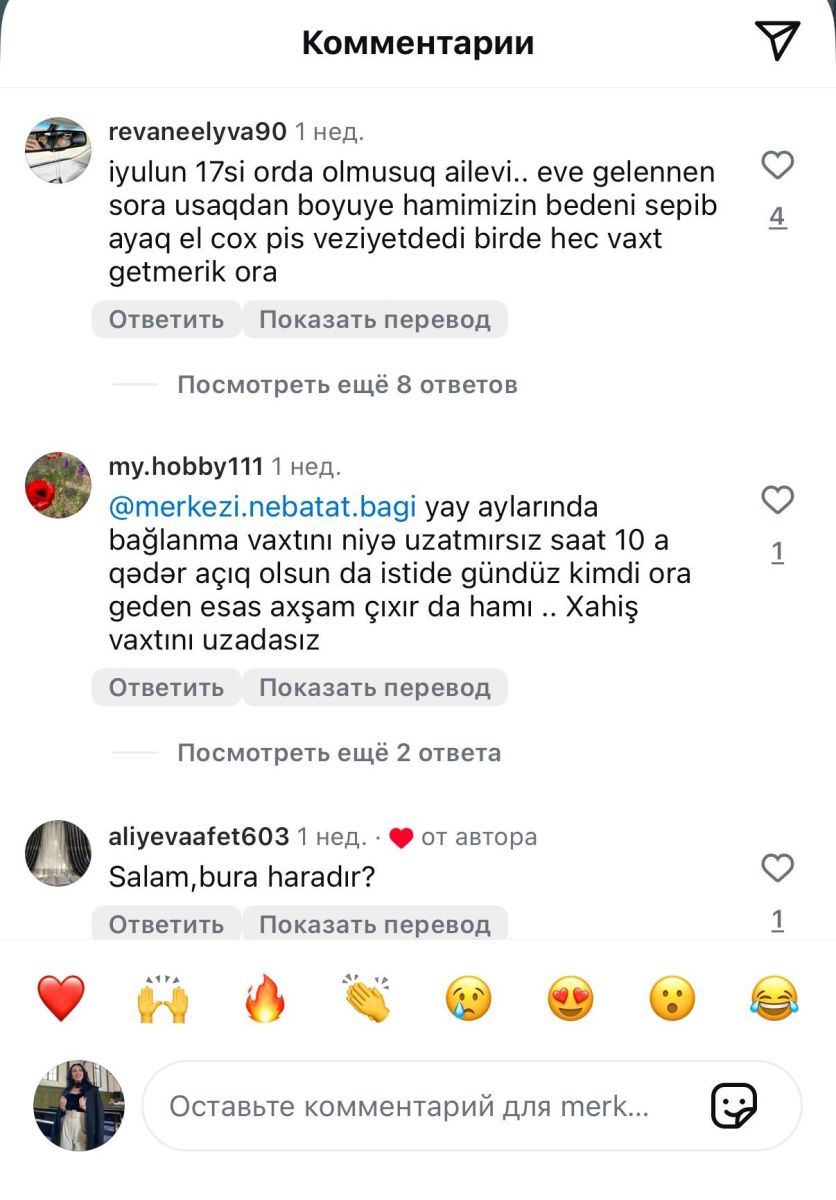Viewport: 836px width, 1200px height.
Task: Reply to my.hobby111's comment
Action: 166,688
